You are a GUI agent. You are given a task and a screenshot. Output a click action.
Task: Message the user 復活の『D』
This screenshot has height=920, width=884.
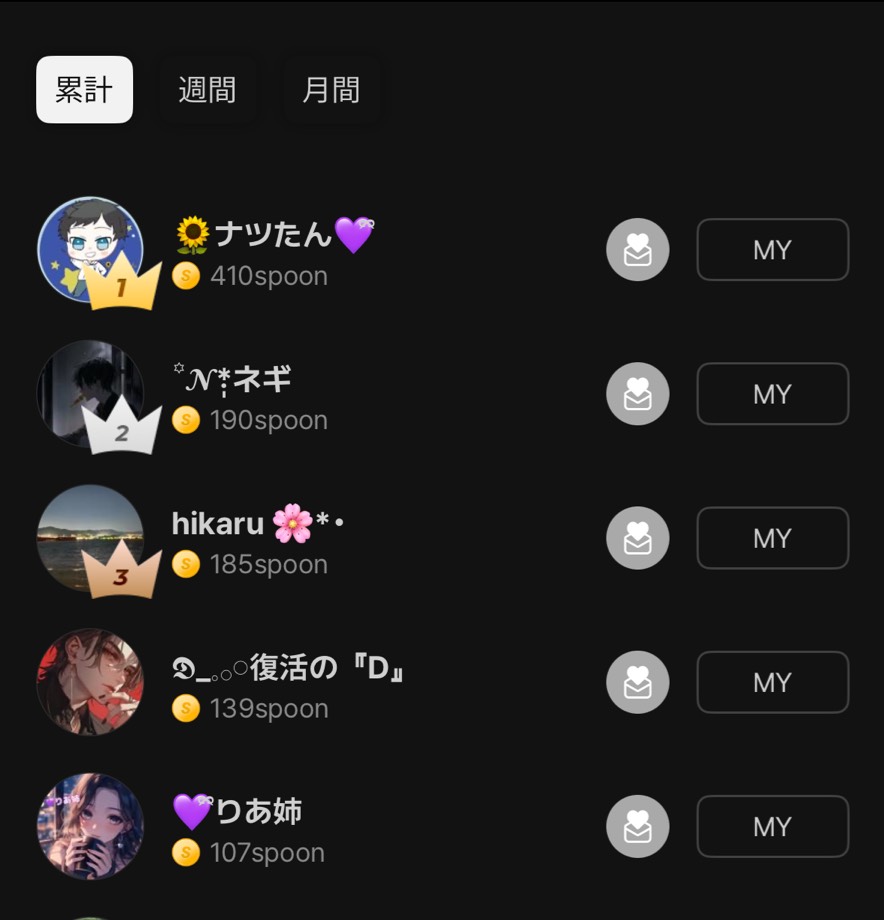(x=637, y=682)
